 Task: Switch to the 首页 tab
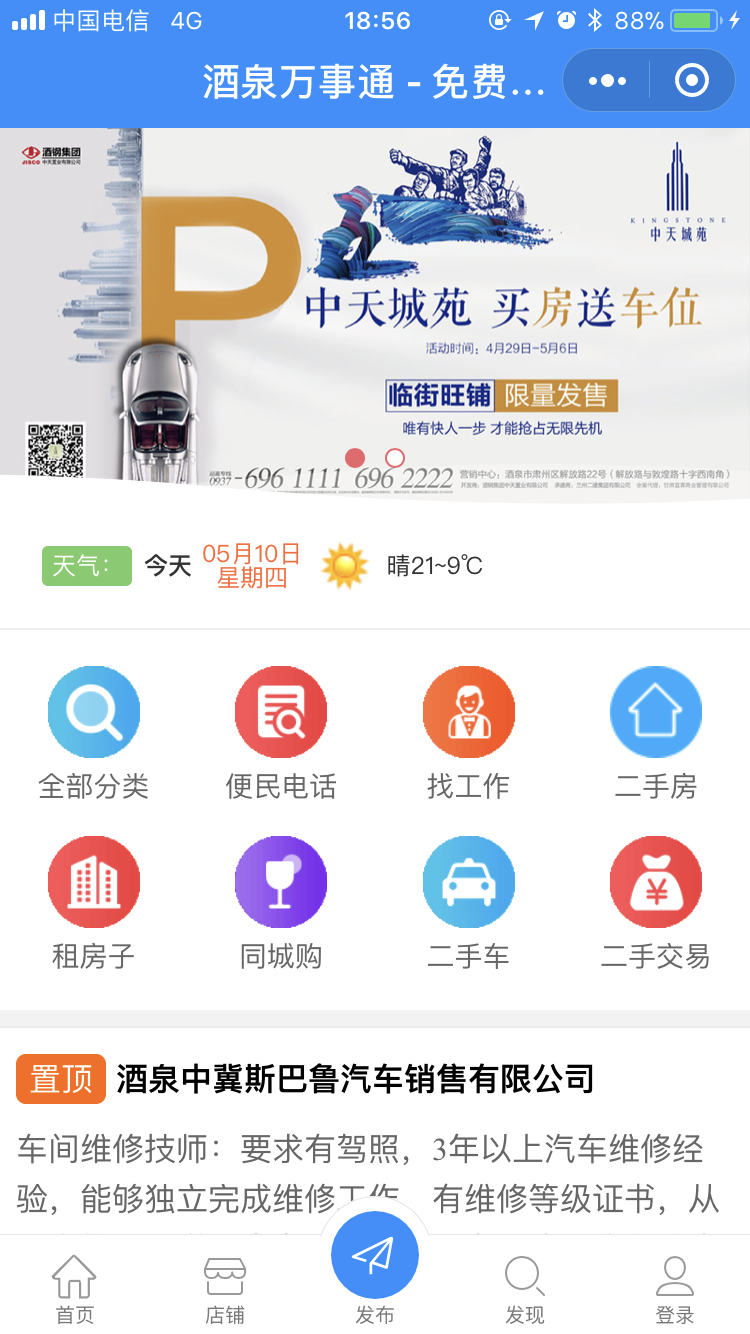[75, 1289]
